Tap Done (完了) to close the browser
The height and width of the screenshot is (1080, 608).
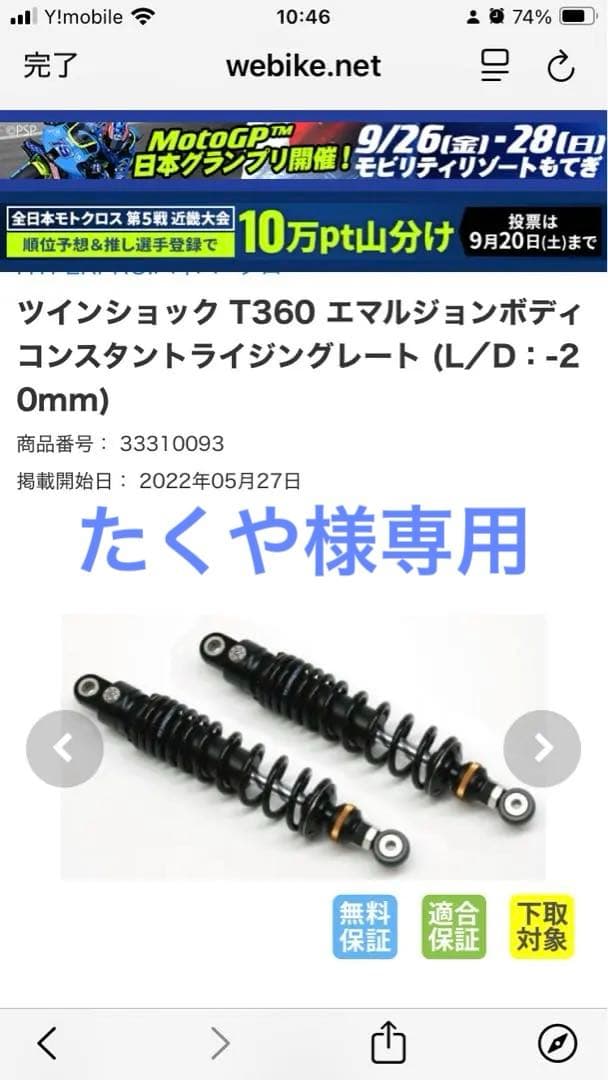click(50, 67)
